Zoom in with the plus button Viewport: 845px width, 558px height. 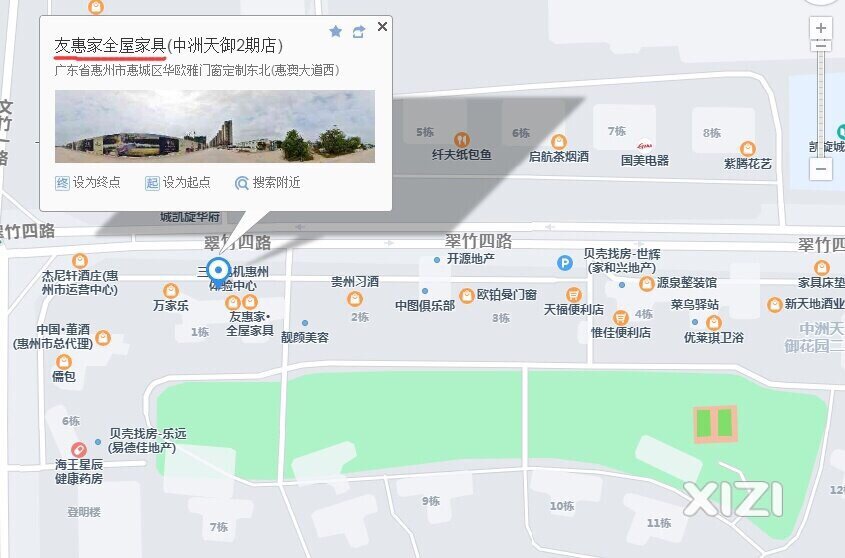pyautogui.click(x=821, y=28)
